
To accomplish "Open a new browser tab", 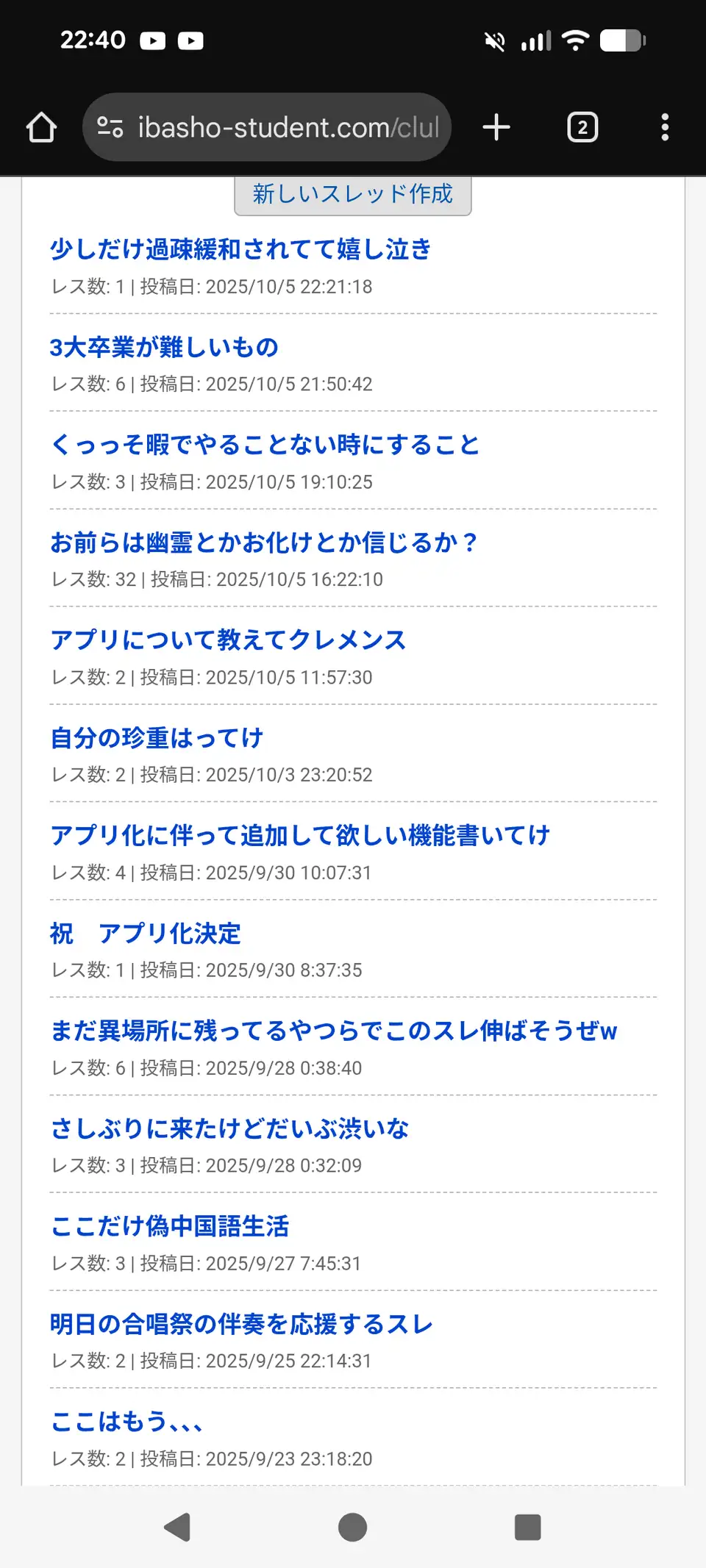I will click(x=496, y=127).
